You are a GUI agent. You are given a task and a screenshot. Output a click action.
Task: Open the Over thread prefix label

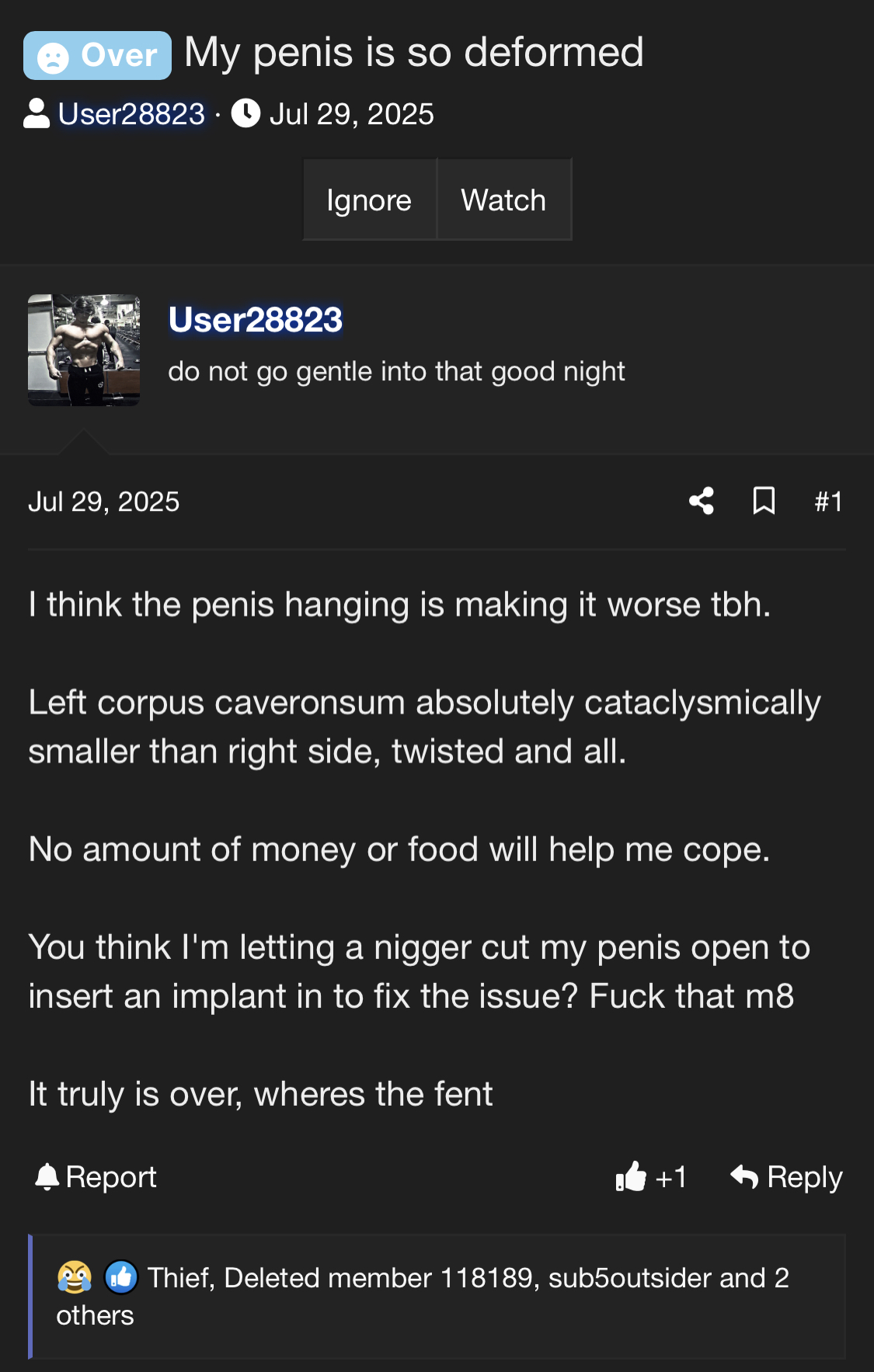point(98,56)
